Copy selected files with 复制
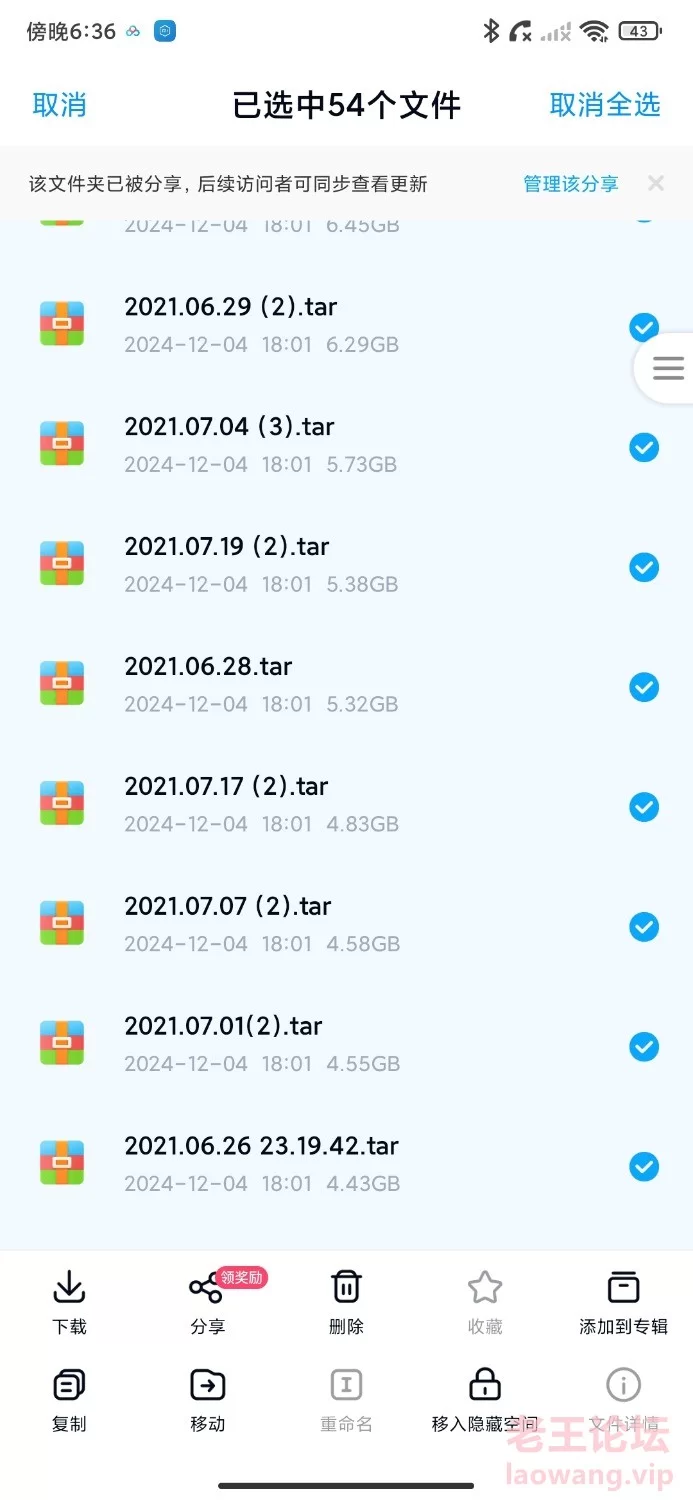This screenshot has width=693, height=1500. 69,1400
